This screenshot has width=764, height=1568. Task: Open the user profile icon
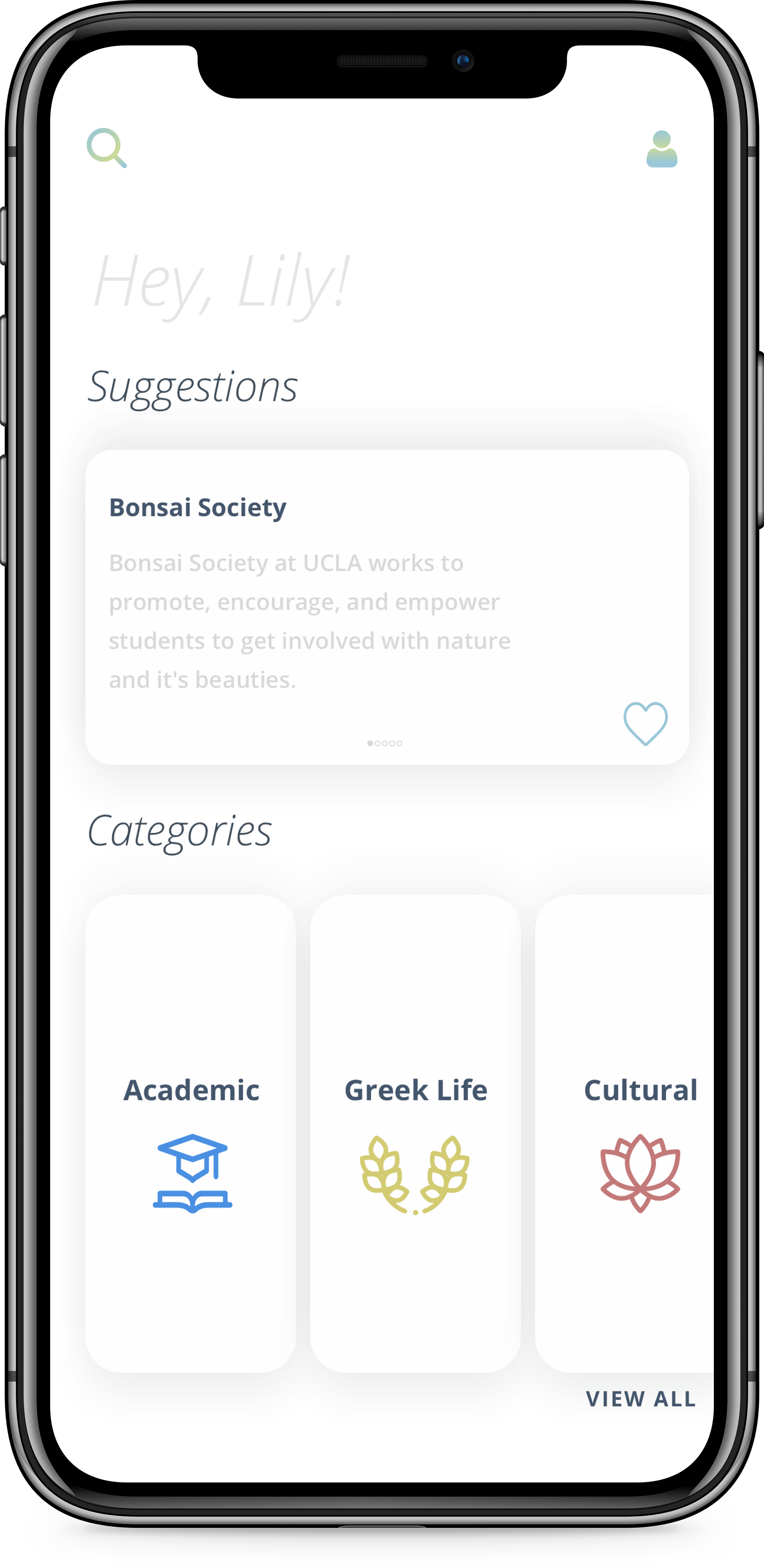pyautogui.click(x=662, y=149)
